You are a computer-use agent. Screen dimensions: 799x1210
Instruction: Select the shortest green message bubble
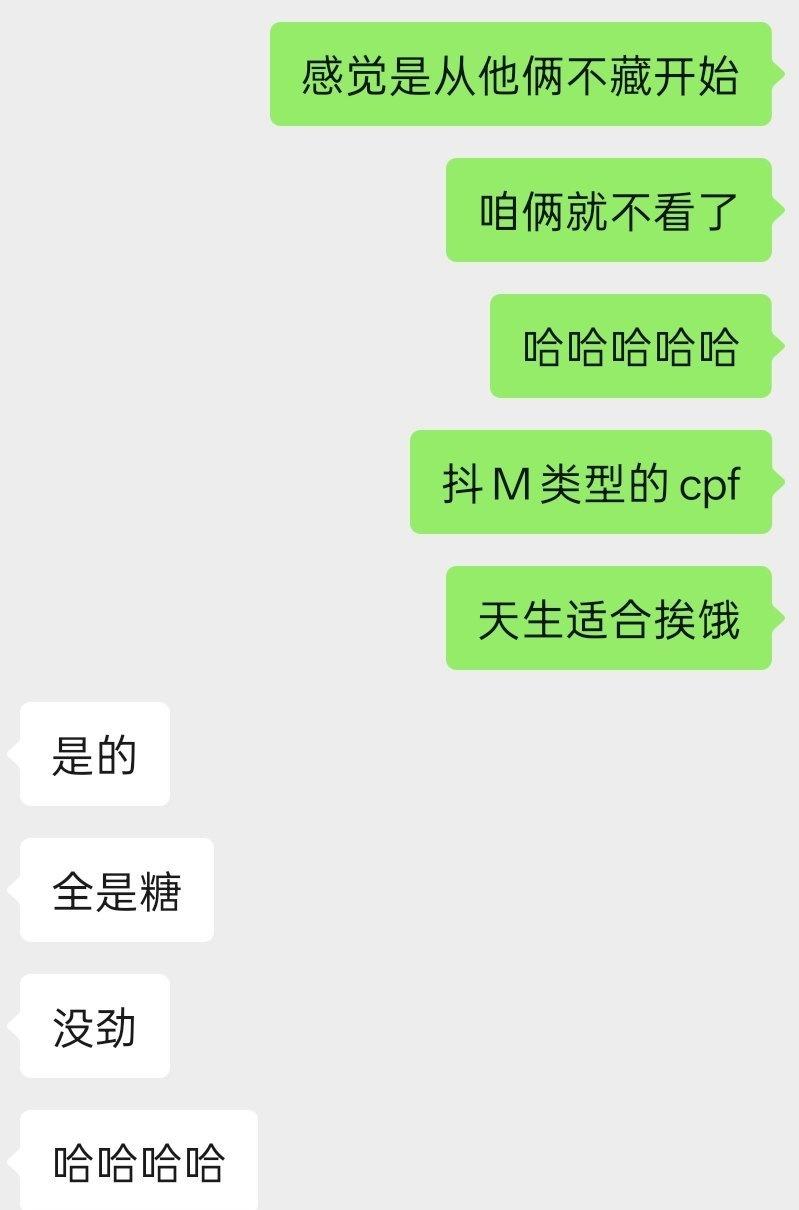click(x=630, y=344)
